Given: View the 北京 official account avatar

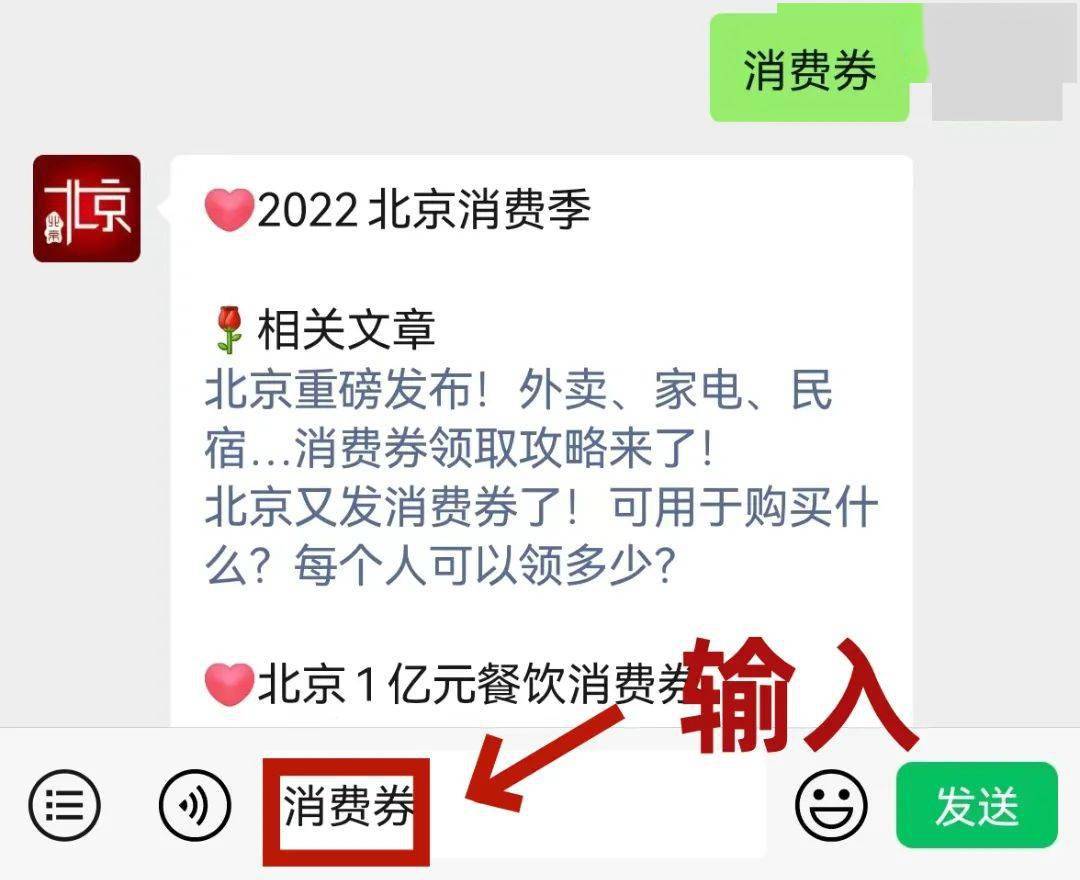Looking at the screenshot, I should 87,209.
